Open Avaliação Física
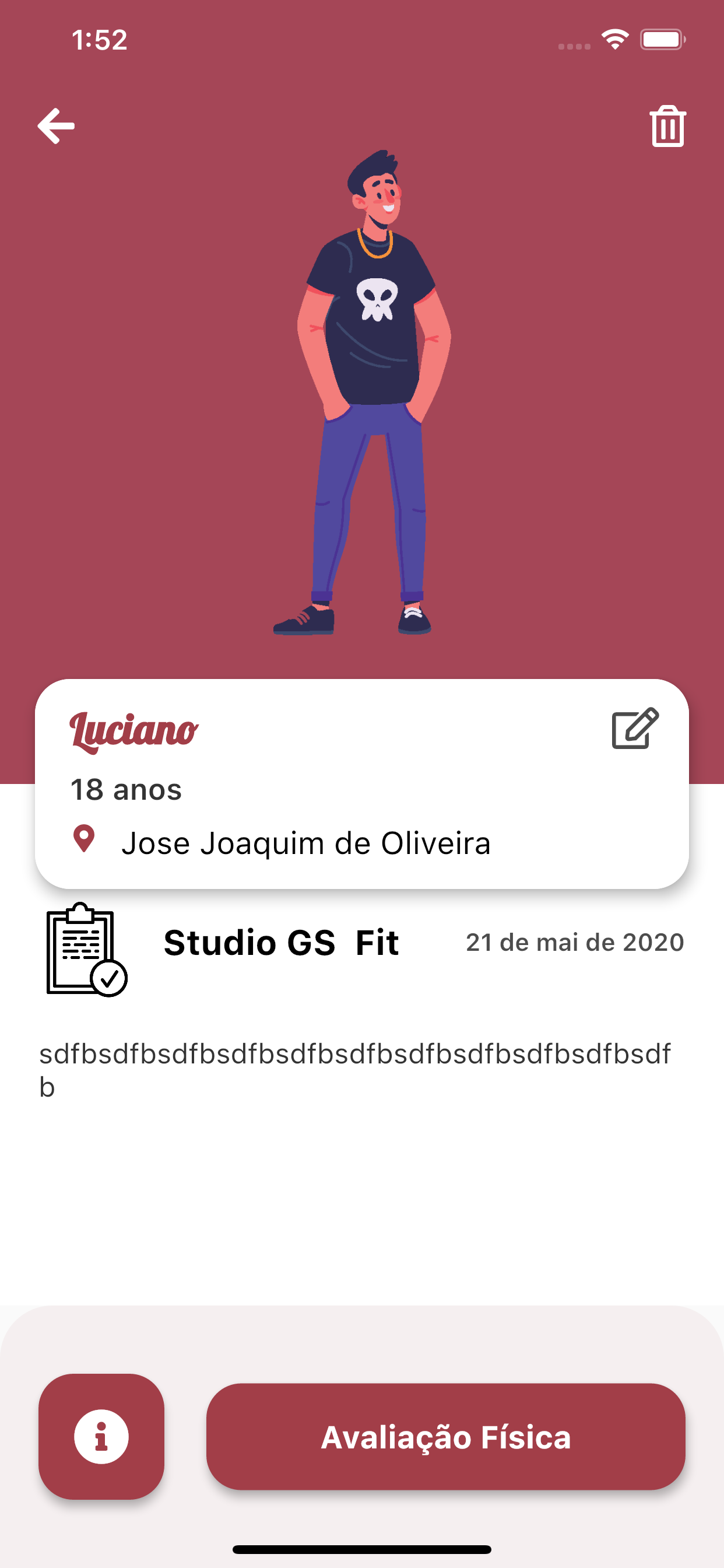 (x=446, y=1437)
